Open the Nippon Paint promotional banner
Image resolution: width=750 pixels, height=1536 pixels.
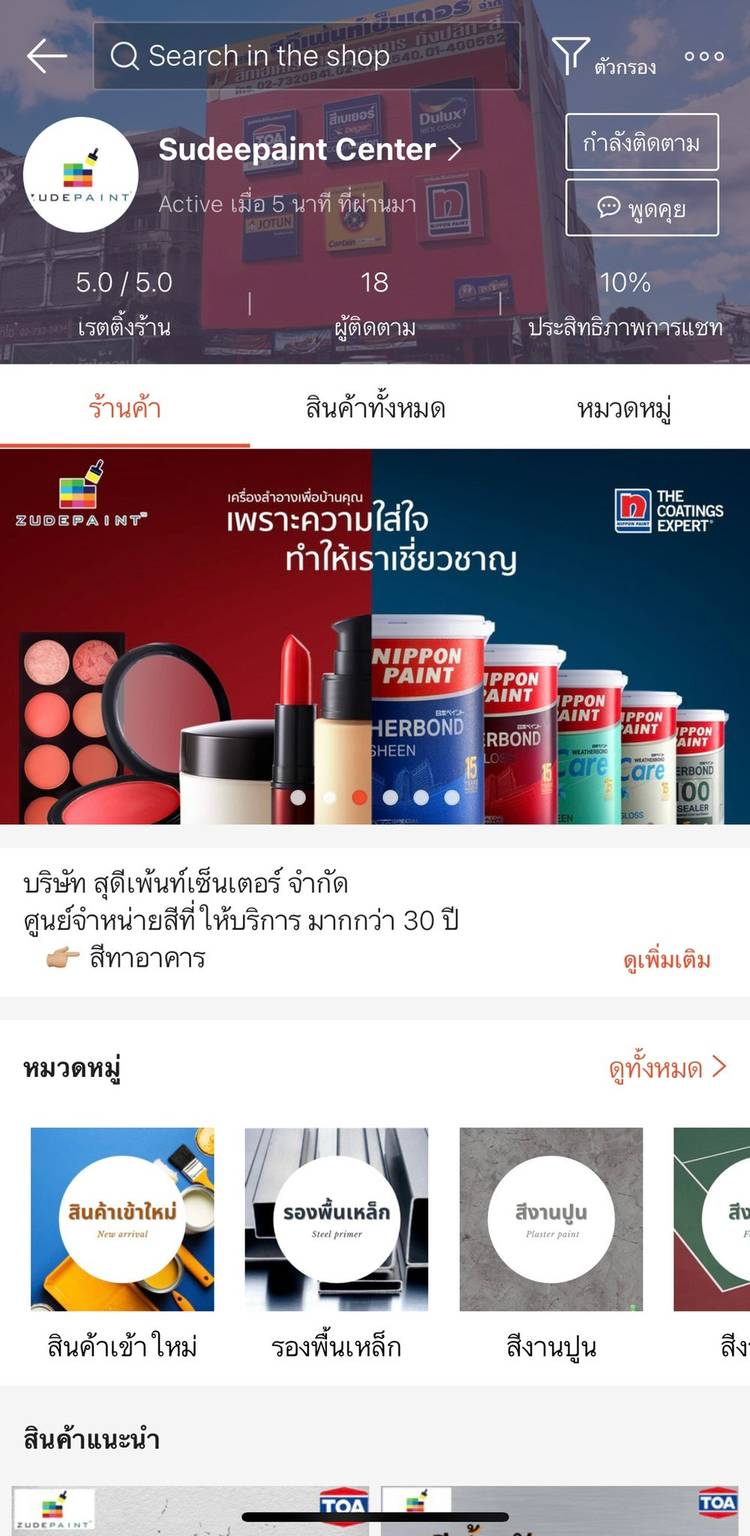375,636
